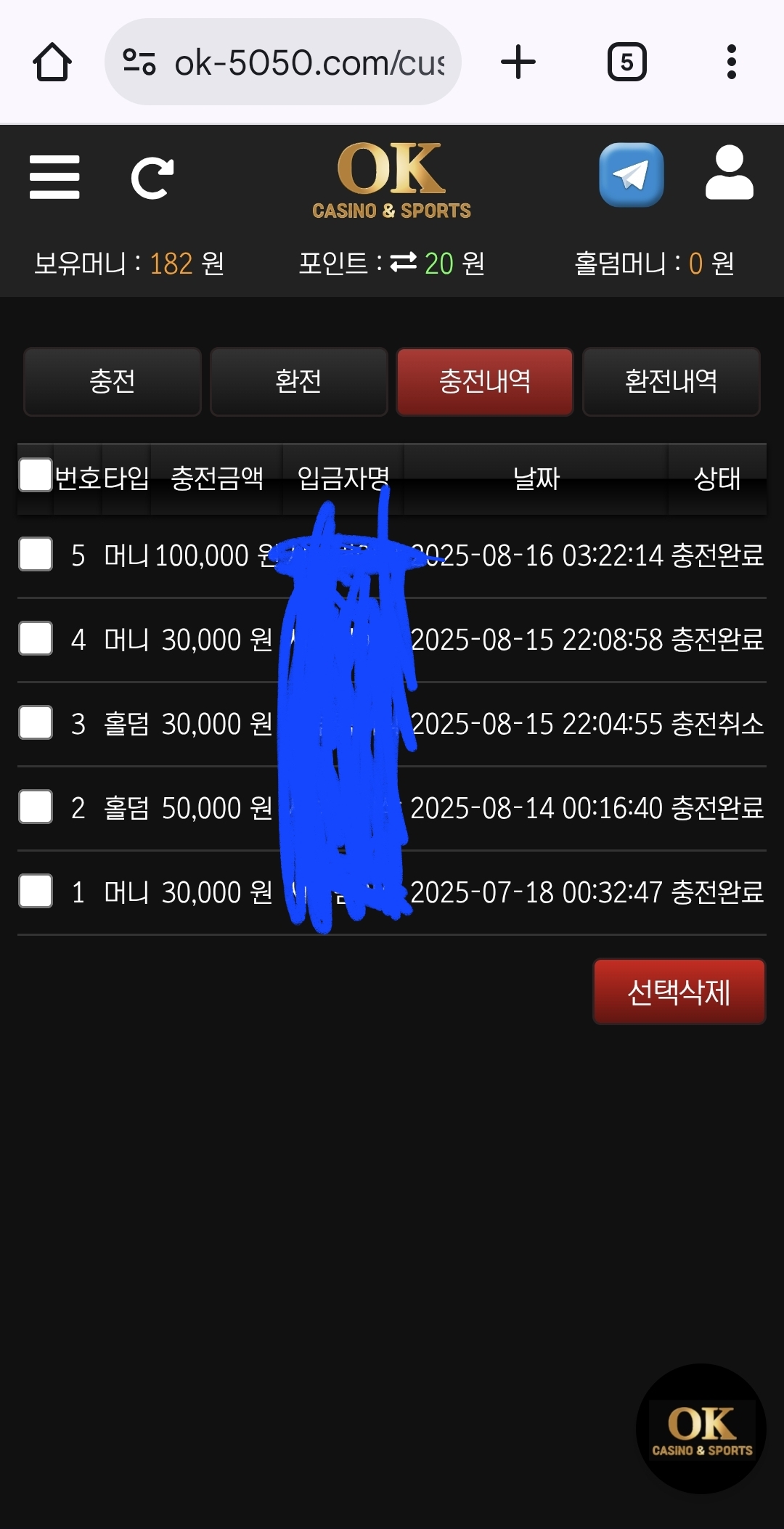The image size is (784, 1529).
Task: Select the row 3 홀덤 30,000 원 checkbox
Action: coord(36,723)
